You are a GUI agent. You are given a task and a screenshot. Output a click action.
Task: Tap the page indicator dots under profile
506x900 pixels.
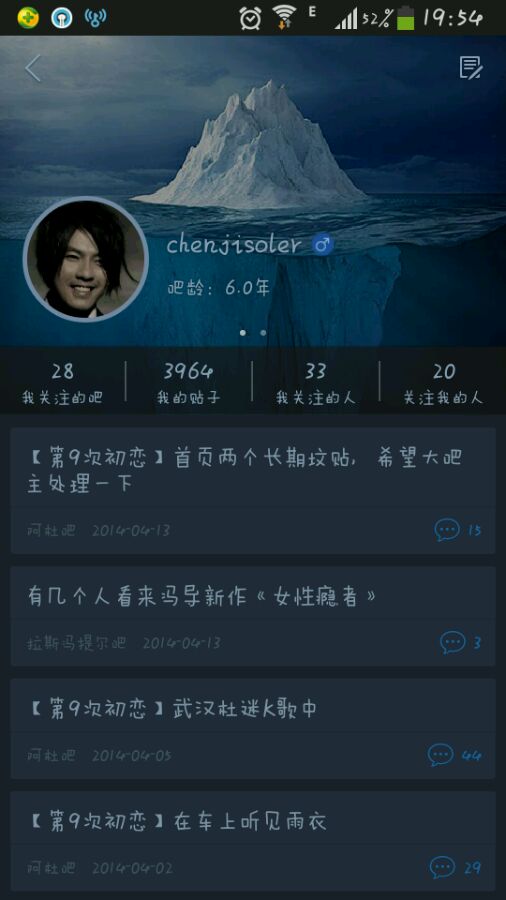click(253, 332)
